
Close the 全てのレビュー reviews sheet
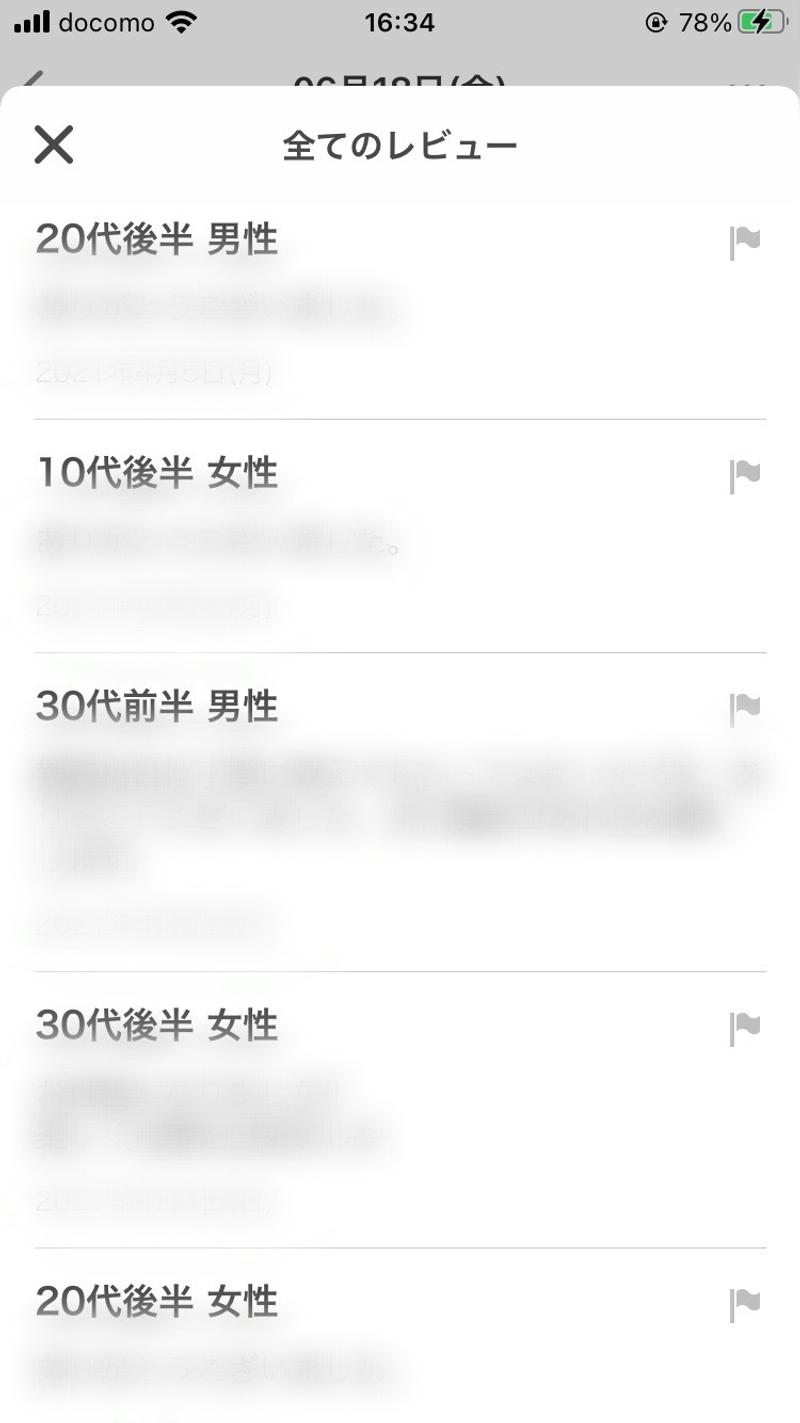[x=54, y=145]
